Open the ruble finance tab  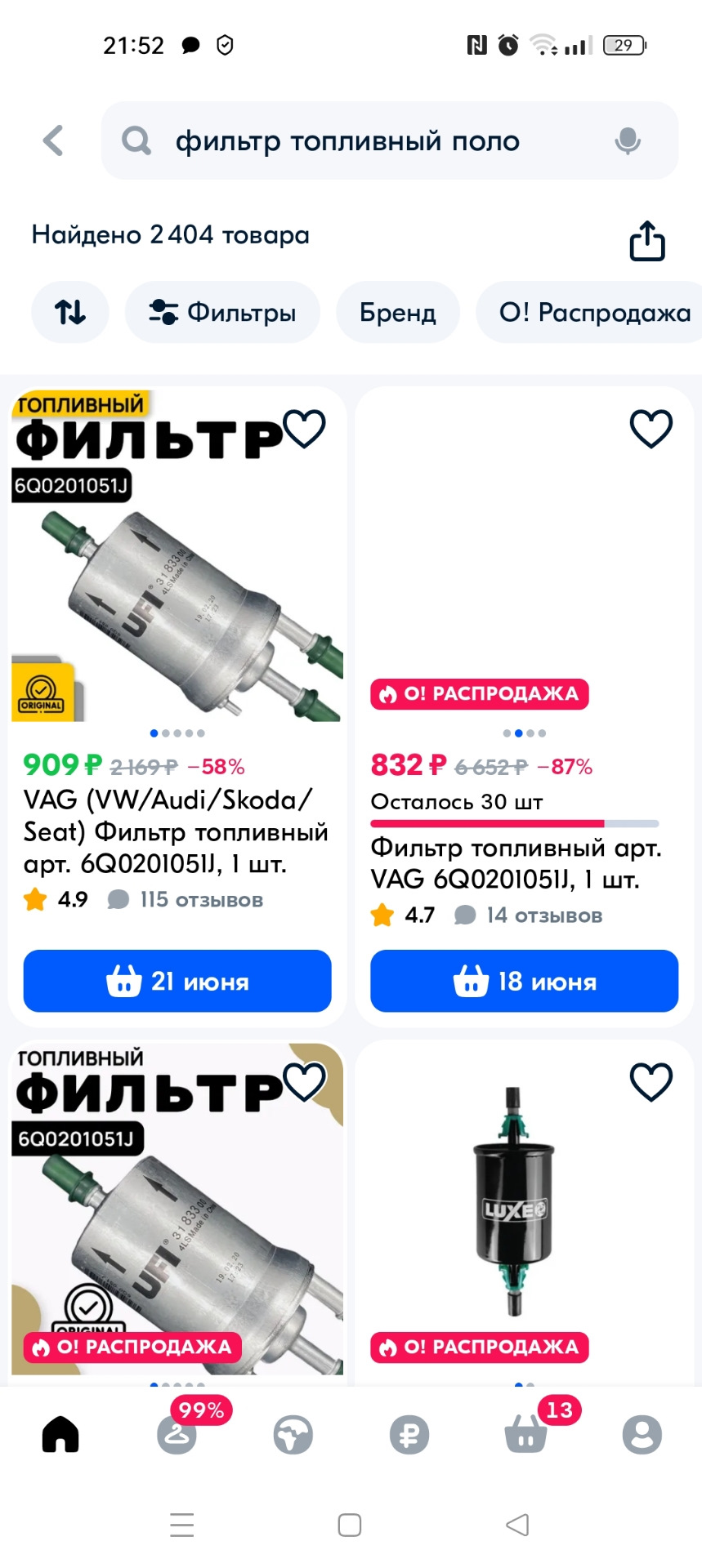click(409, 1434)
